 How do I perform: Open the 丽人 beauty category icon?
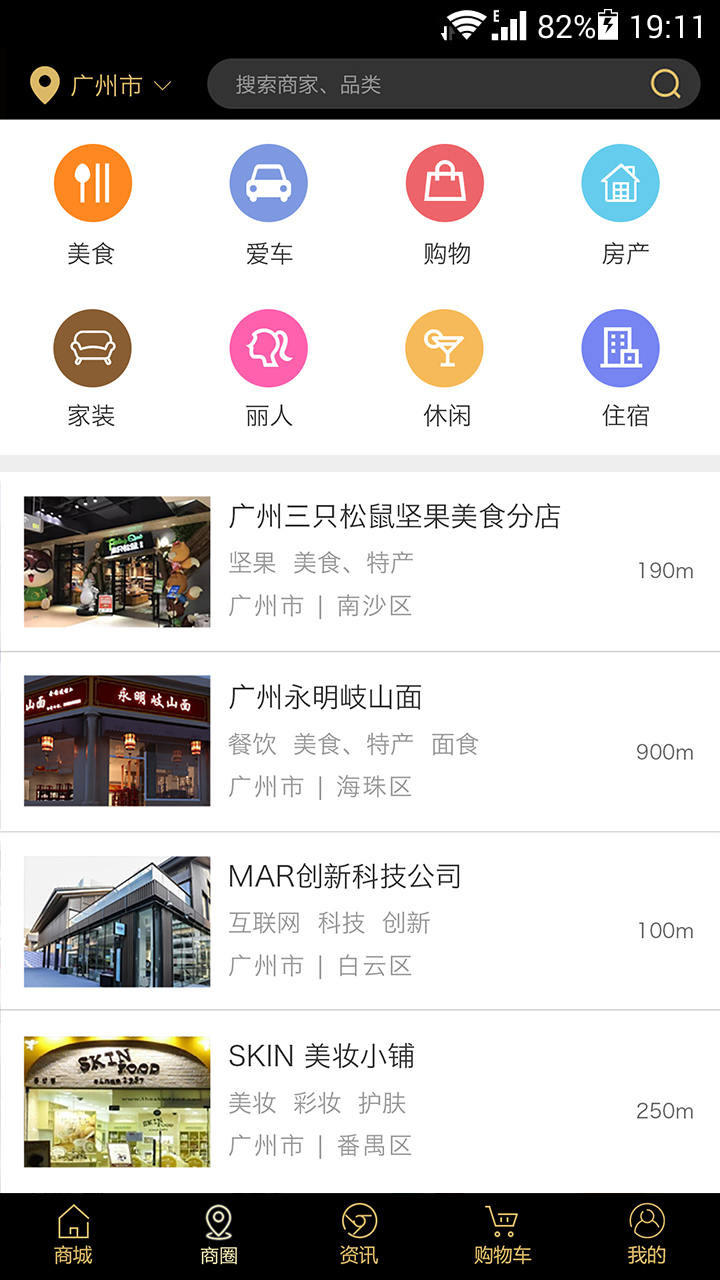point(268,347)
